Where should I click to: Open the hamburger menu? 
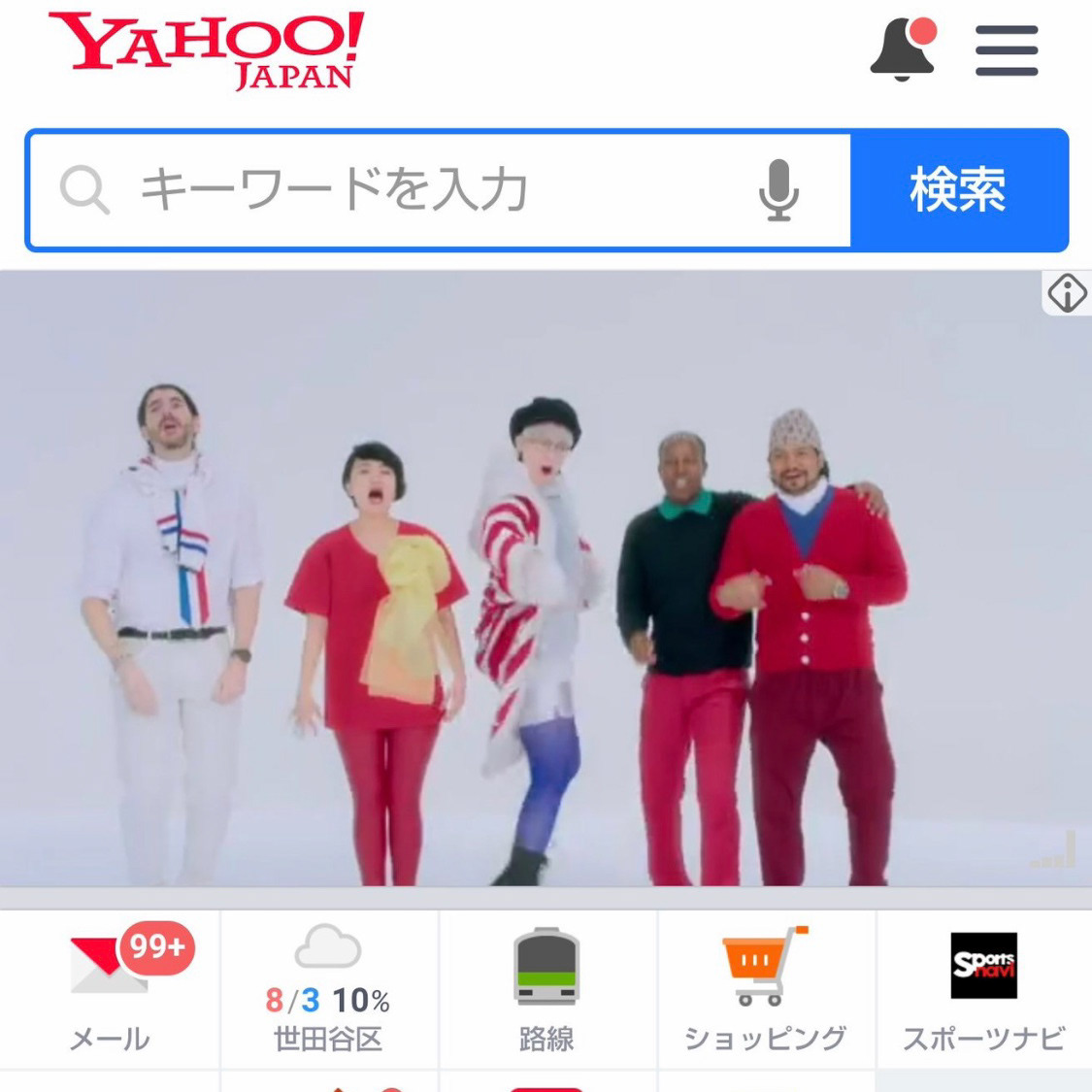pyautogui.click(x=1007, y=50)
